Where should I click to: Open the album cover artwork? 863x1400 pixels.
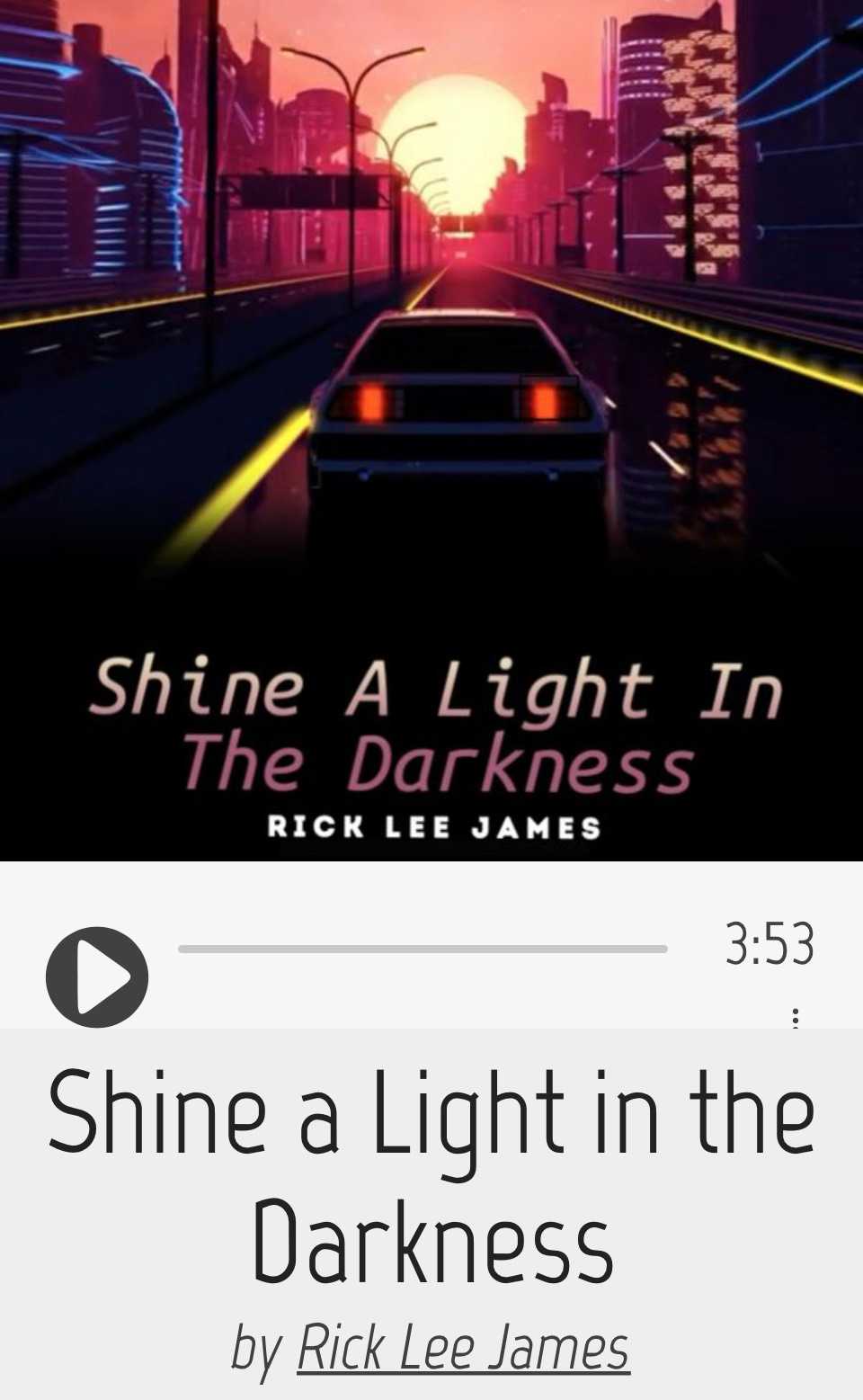[431, 430]
